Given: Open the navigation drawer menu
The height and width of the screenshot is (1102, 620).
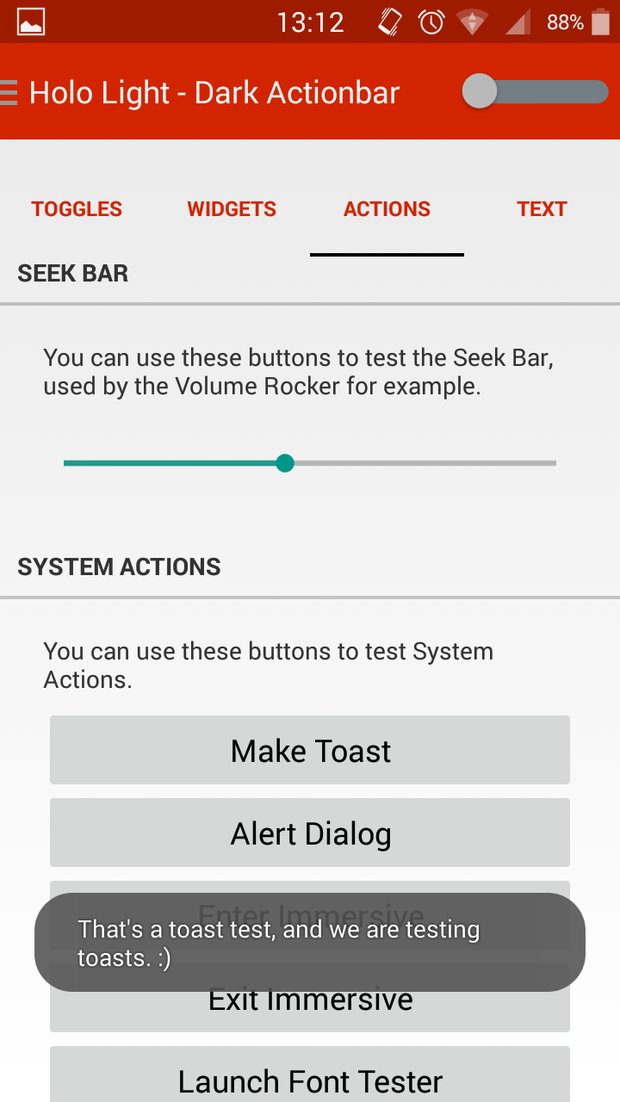Looking at the screenshot, I should 8,92.
